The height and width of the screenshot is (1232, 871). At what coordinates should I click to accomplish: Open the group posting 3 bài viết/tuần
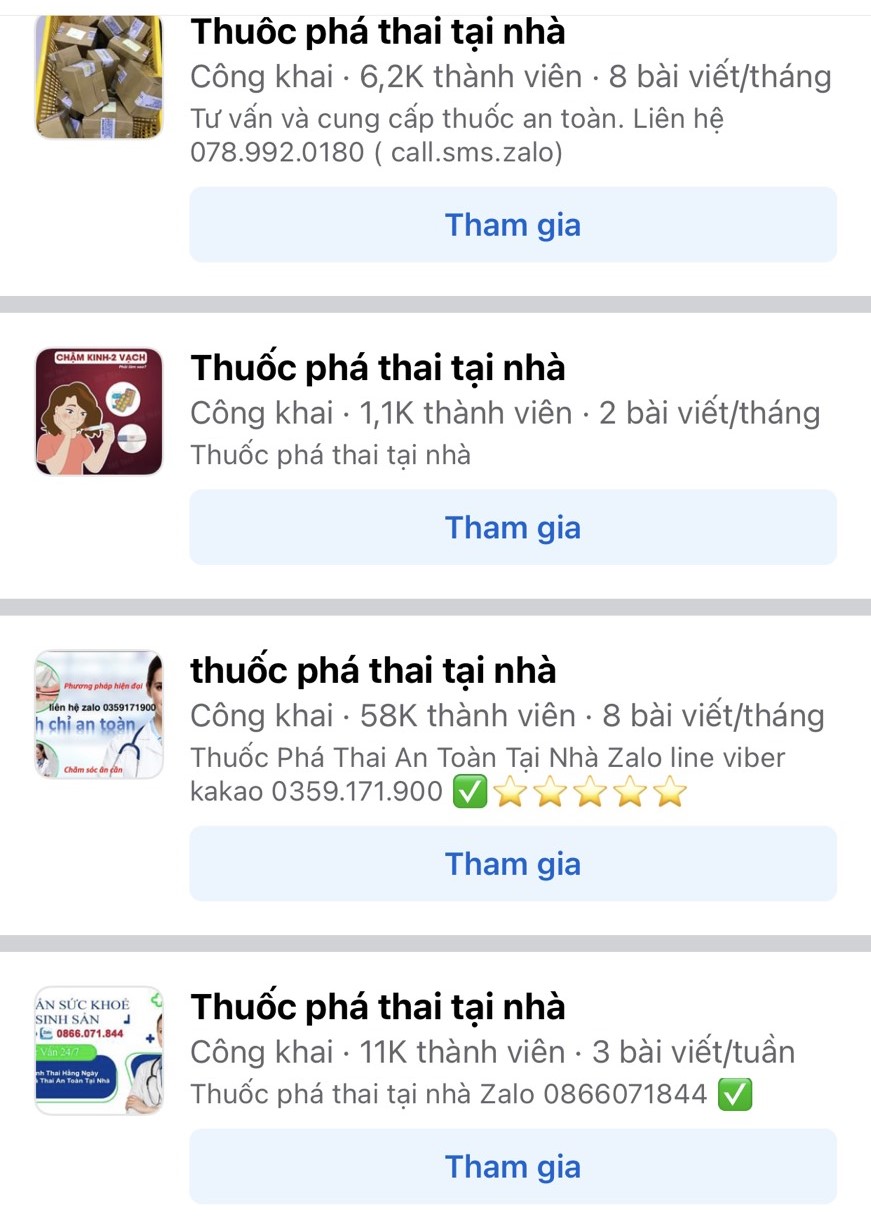pos(378,1007)
